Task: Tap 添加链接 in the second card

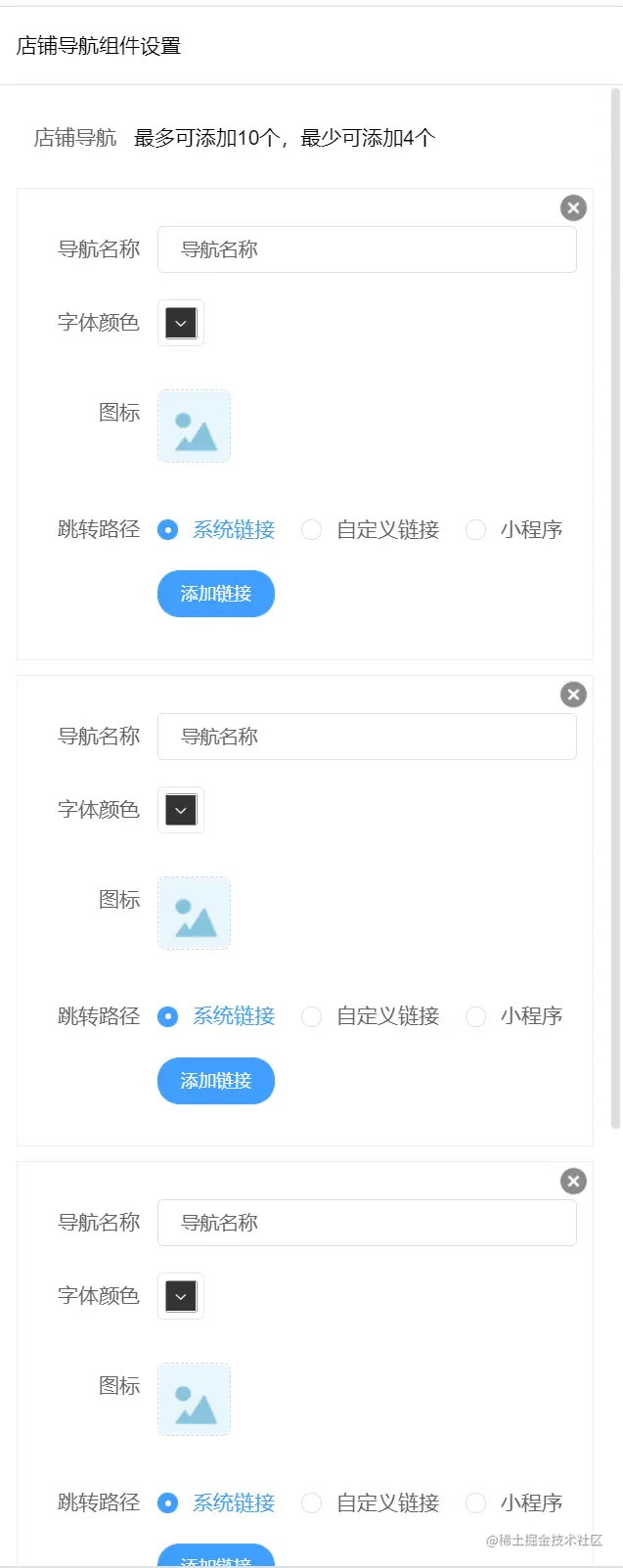Action: click(x=216, y=1081)
